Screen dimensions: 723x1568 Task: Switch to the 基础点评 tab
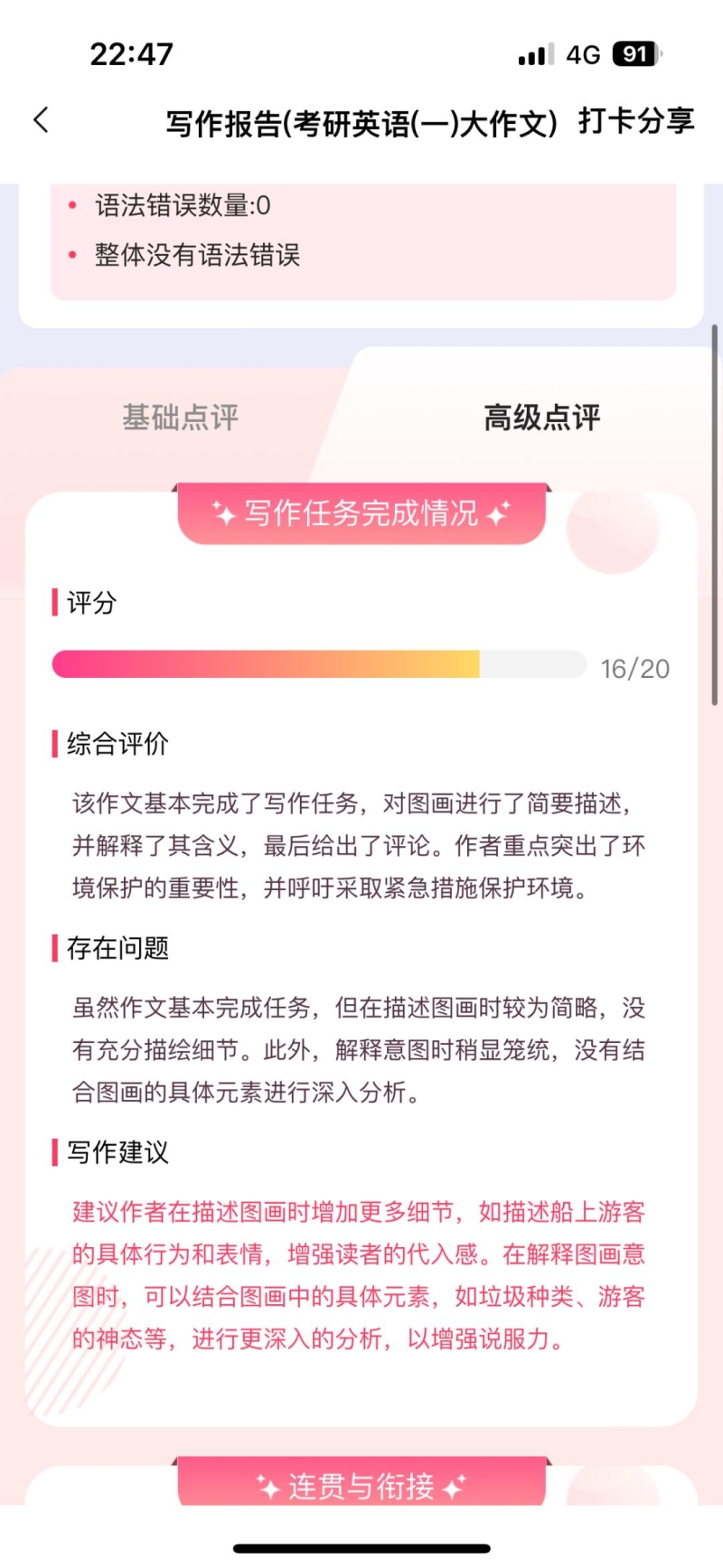(x=181, y=418)
